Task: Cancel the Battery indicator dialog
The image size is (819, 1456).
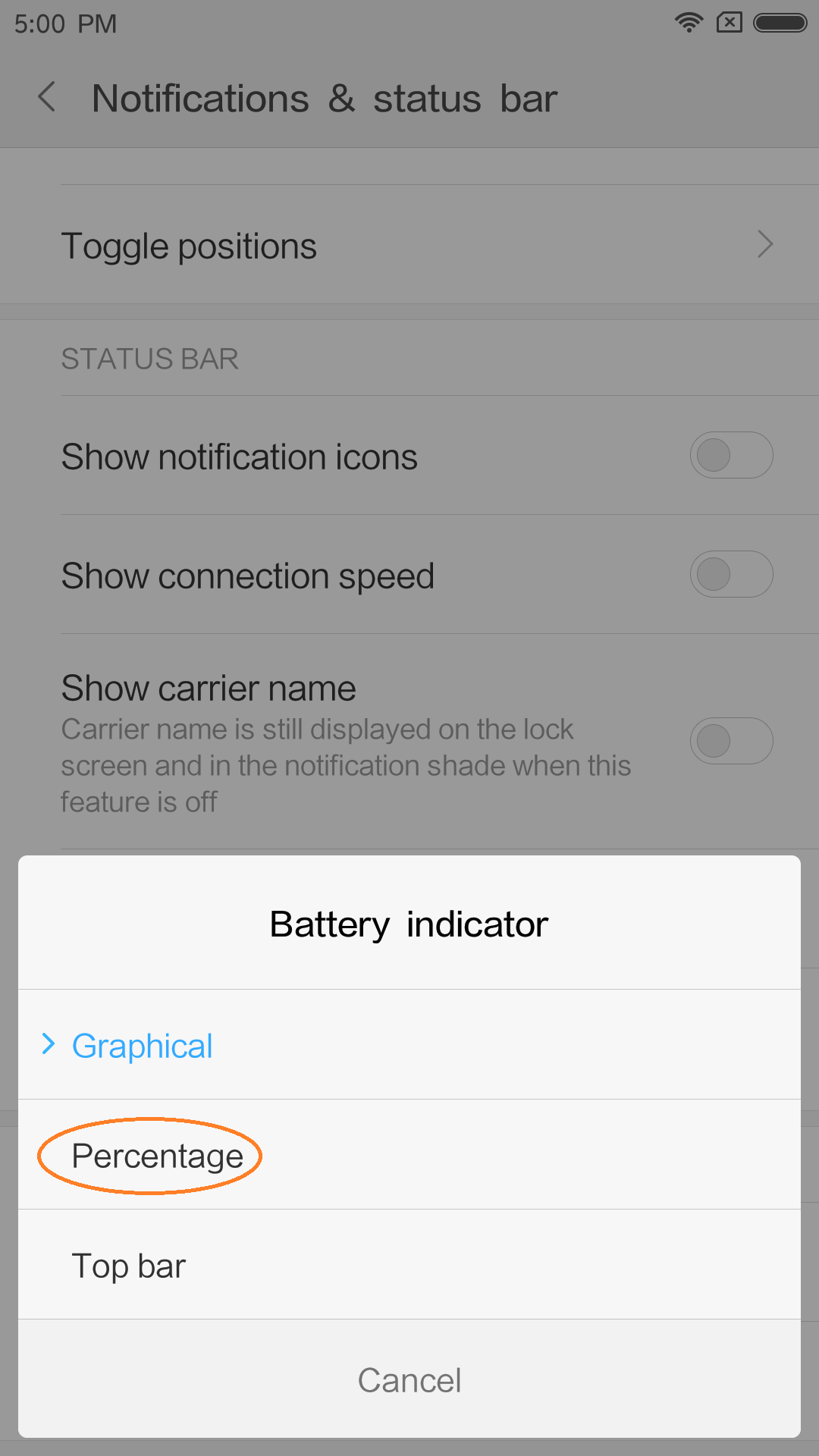Action: 409,1379
